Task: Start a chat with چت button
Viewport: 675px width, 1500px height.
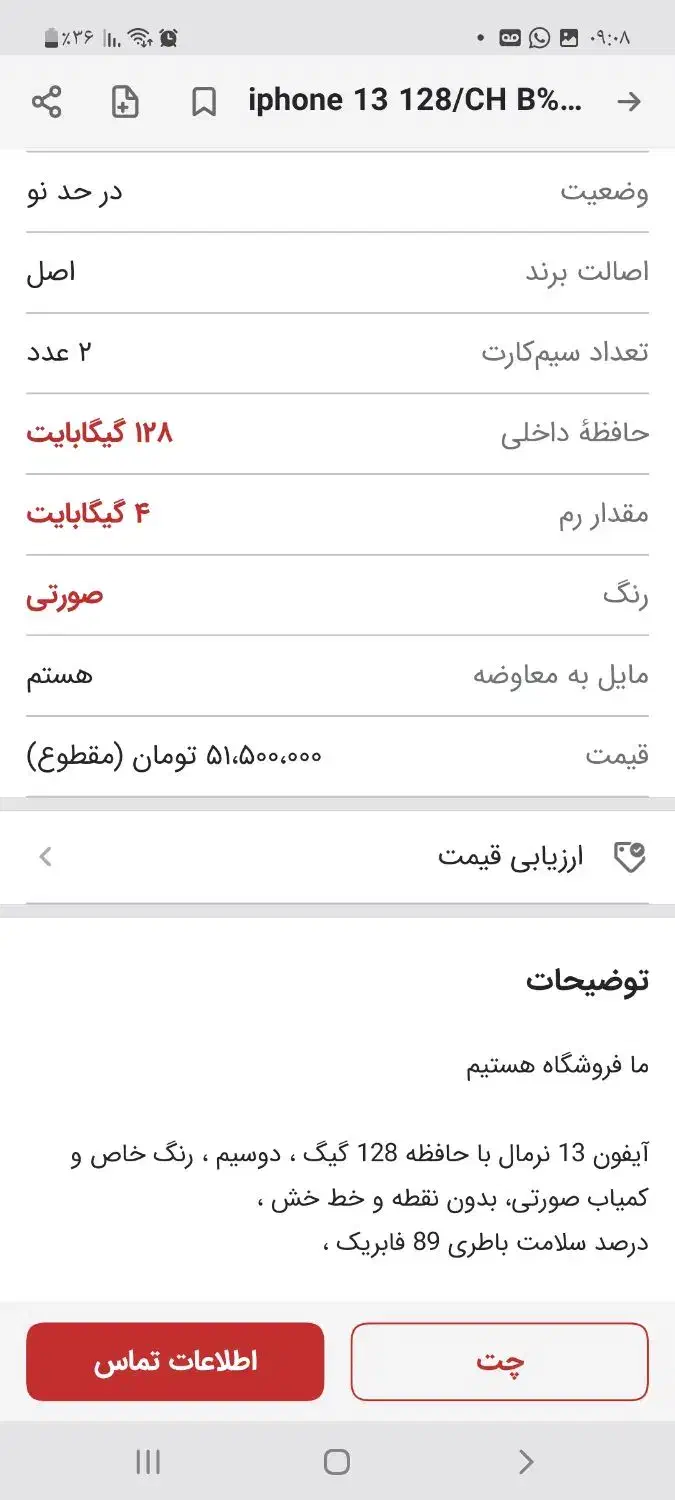Action: [499, 1362]
